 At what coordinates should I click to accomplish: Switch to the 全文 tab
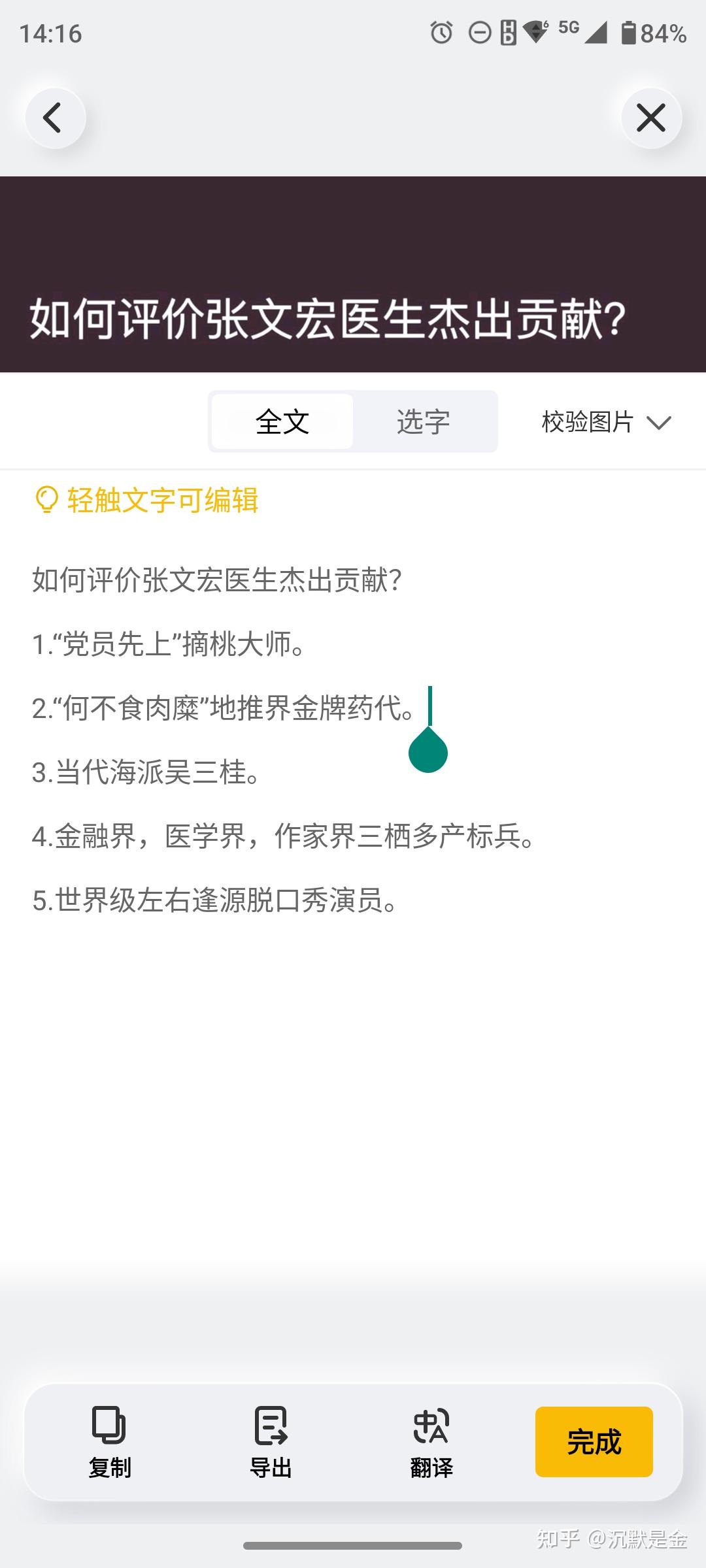pyautogui.click(x=282, y=421)
